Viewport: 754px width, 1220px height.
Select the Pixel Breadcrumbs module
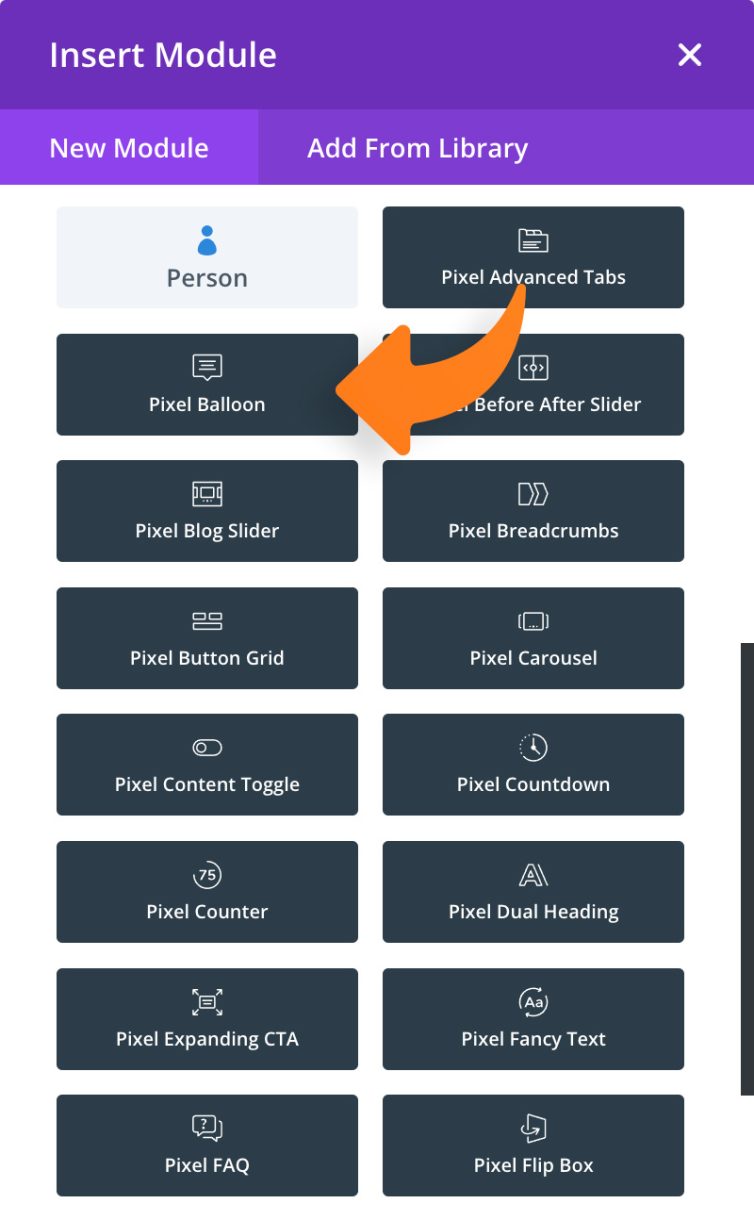tap(533, 511)
